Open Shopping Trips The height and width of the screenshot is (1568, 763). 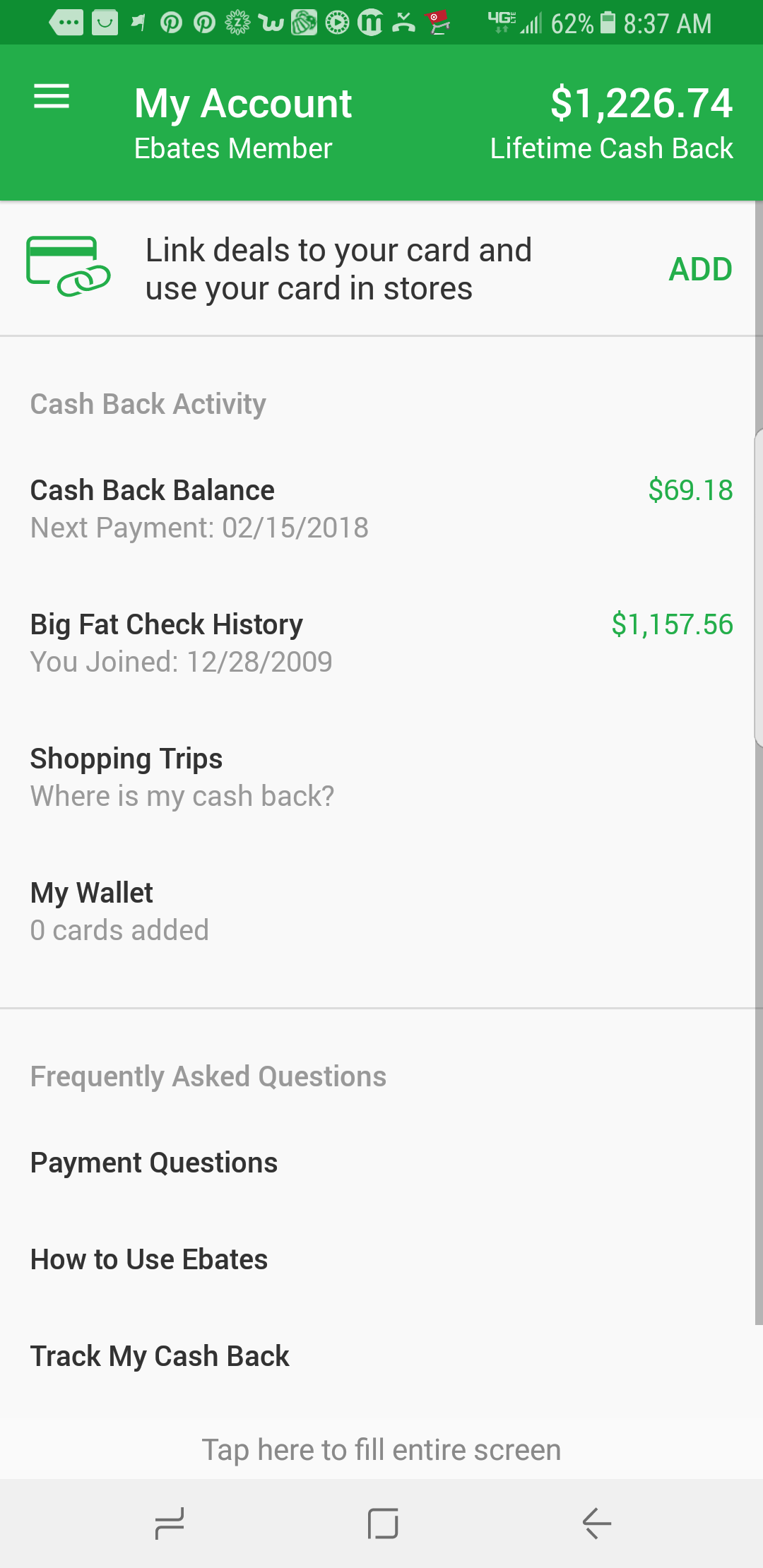(381, 777)
